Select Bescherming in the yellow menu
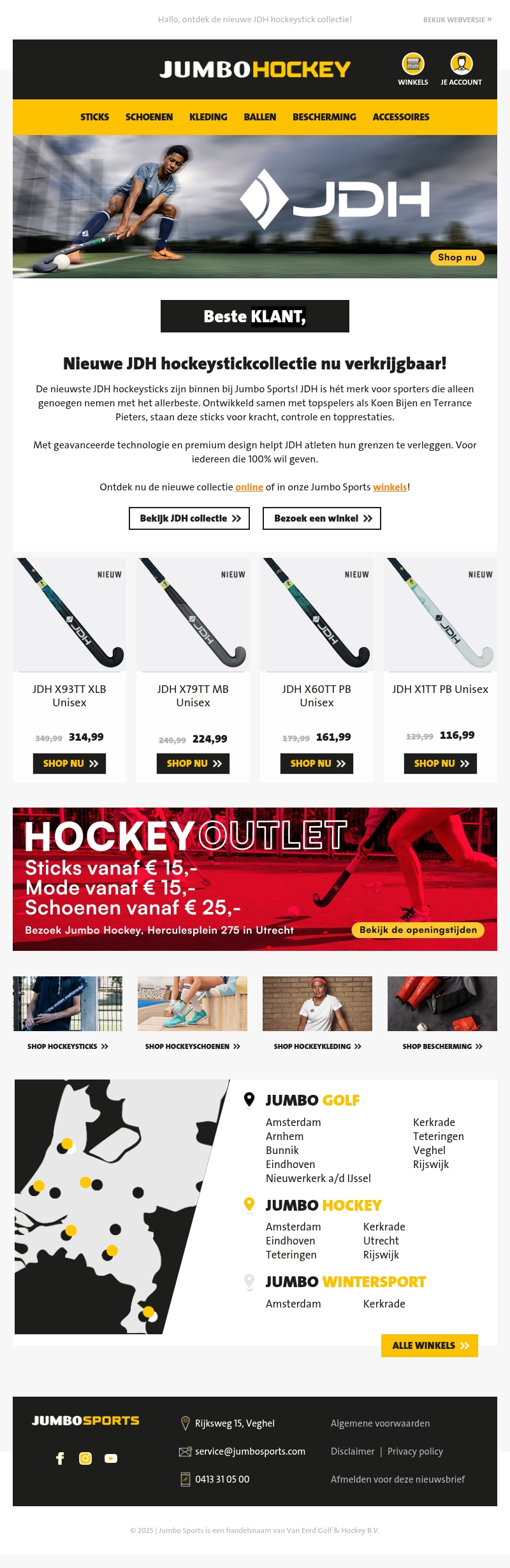Image resolution: width=510 pixels, height=1568 pixels. click(x=324, y=117)
